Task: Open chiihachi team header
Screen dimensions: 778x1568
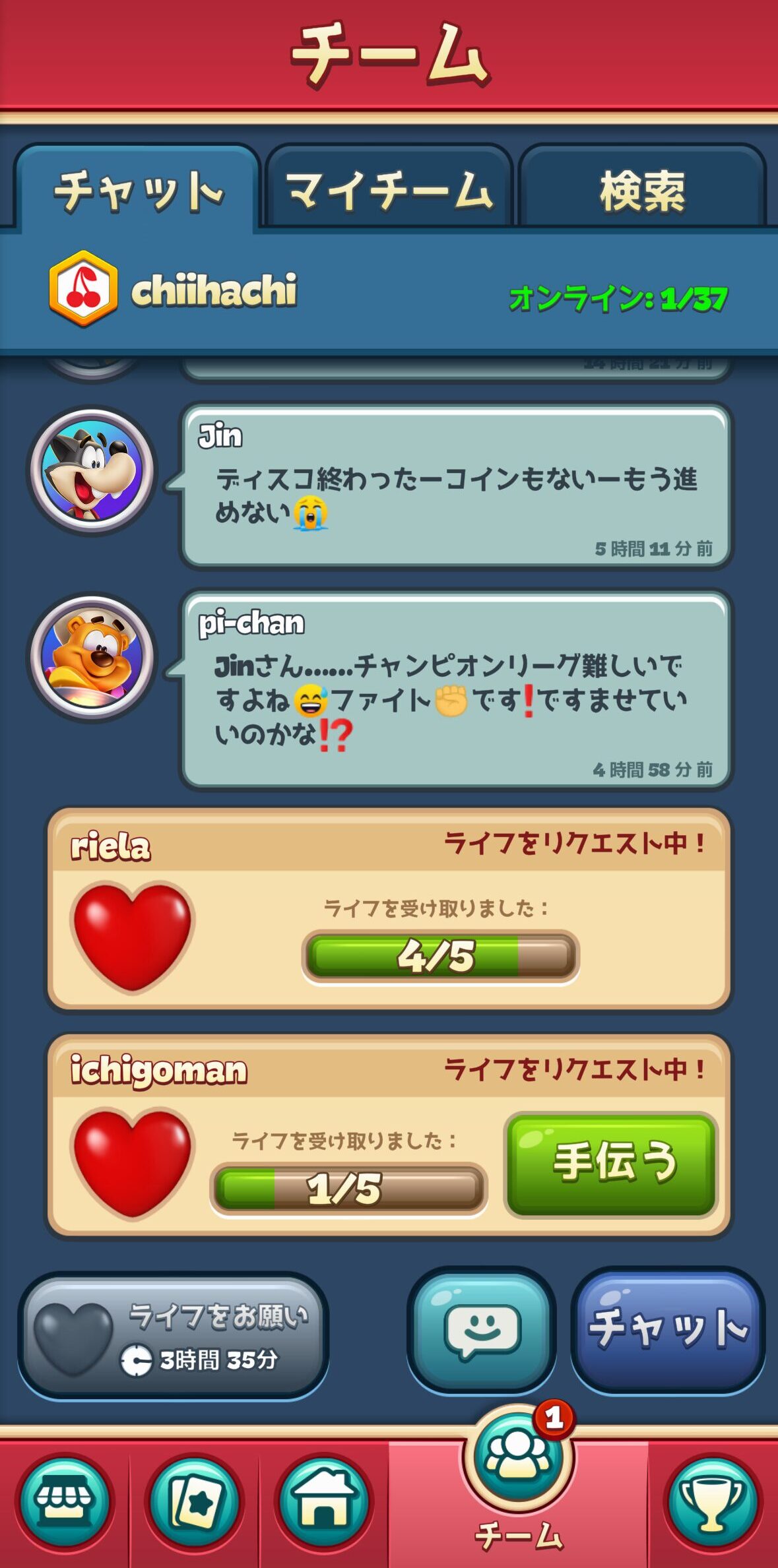Action: coord(174,290)
